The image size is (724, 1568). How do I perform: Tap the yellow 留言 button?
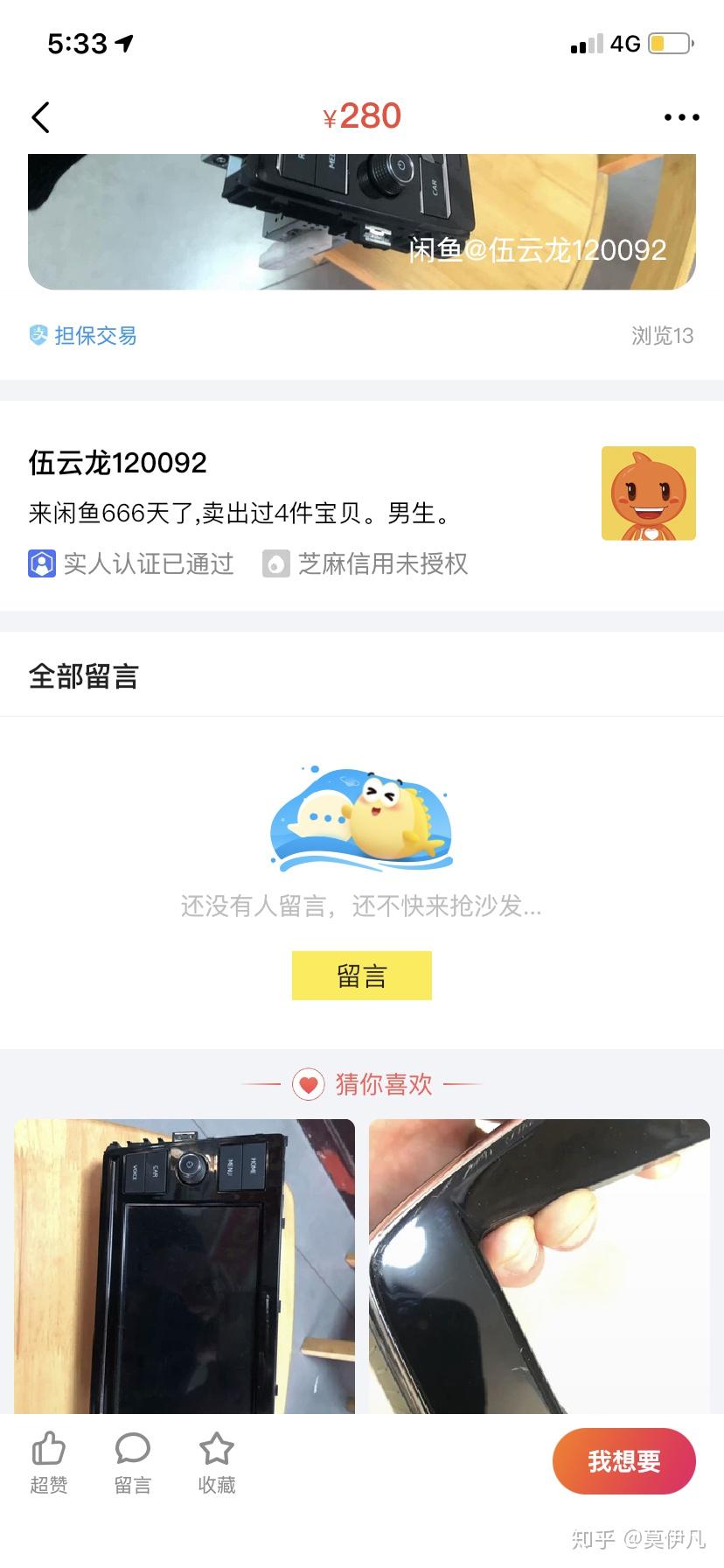click(361, 976)
